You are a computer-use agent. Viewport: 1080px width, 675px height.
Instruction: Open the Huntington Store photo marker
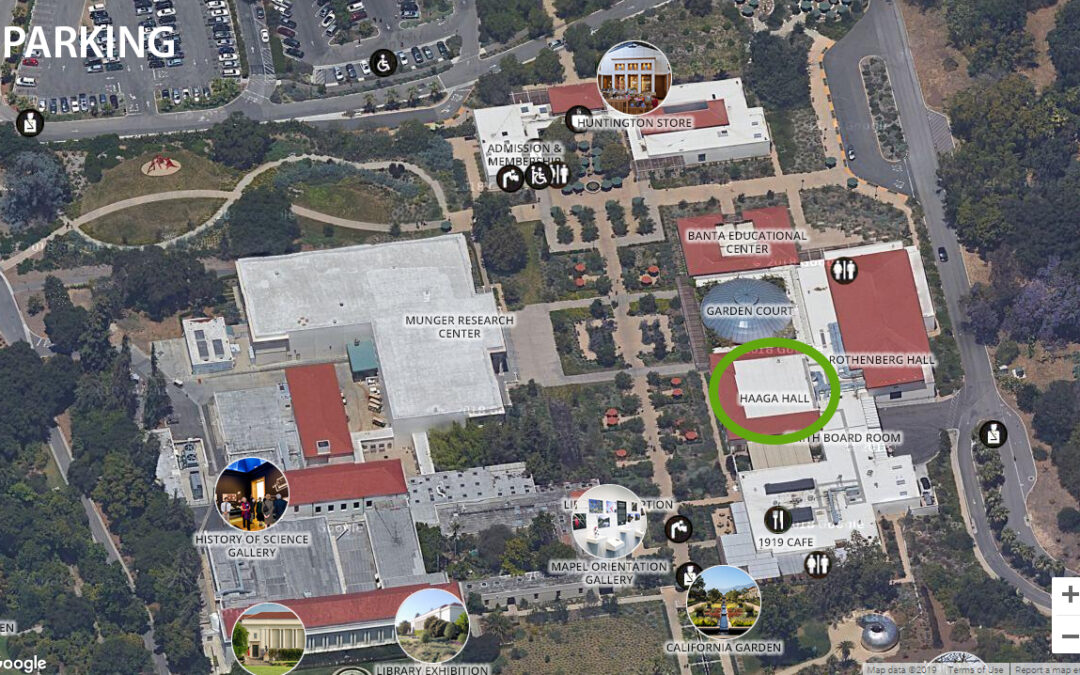[x=633, y=77]
